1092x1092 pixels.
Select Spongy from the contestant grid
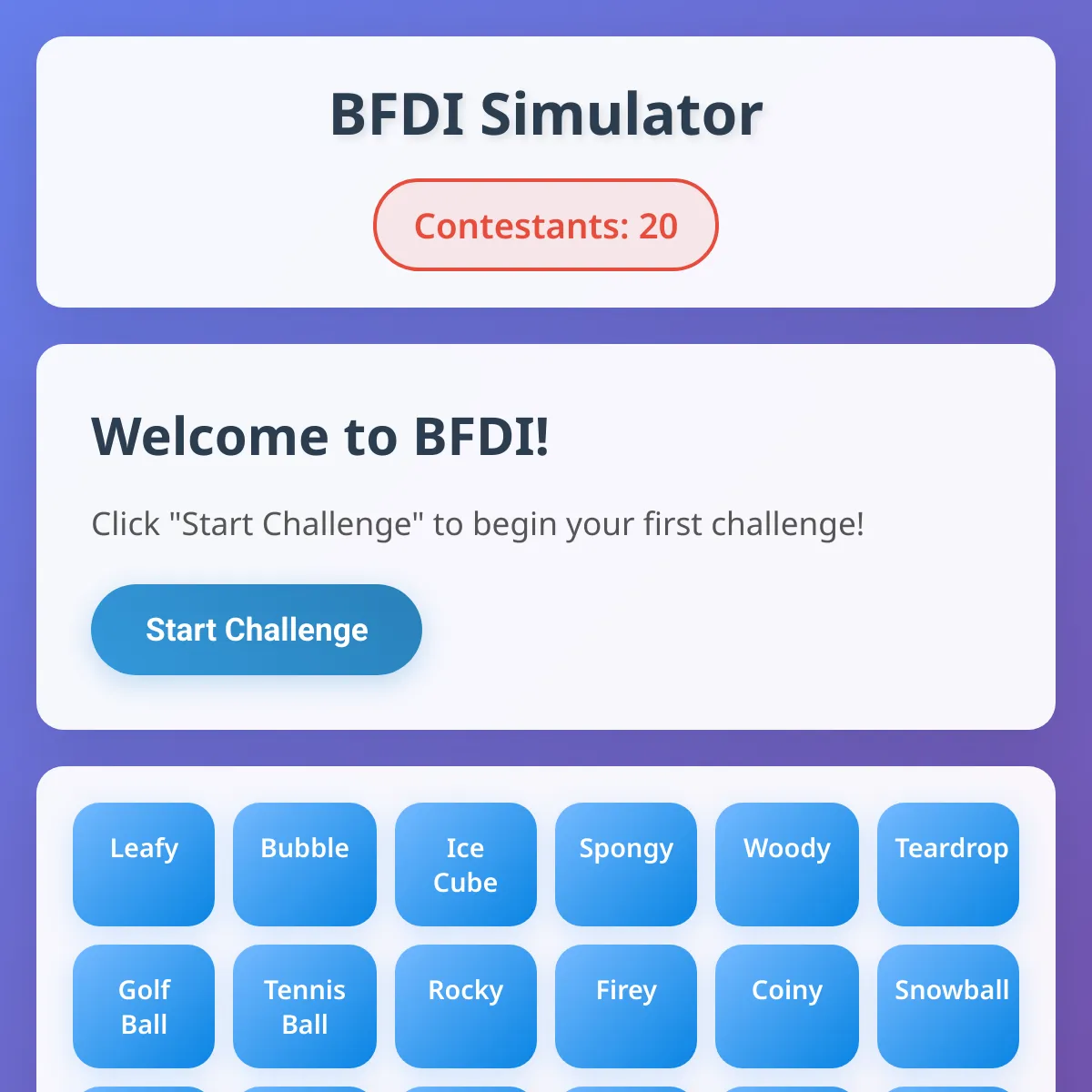click(x=626, y=864)
